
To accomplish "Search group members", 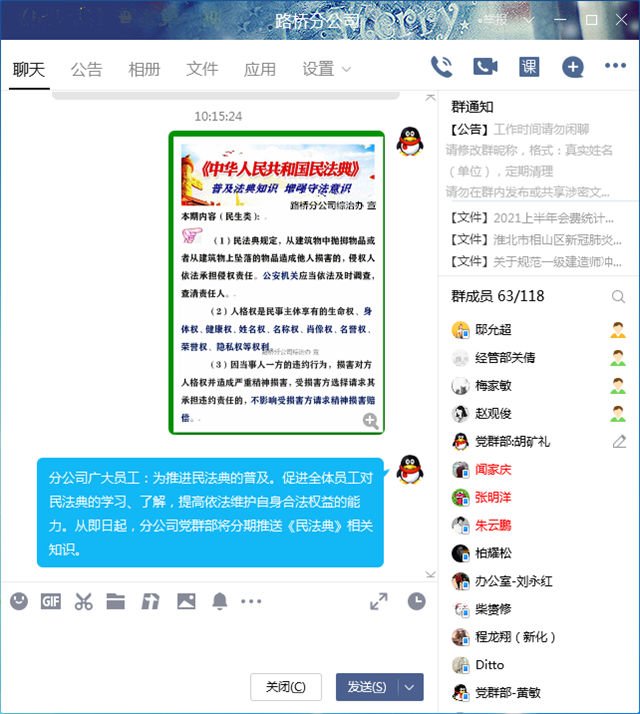I will click(x=618, y=296).
